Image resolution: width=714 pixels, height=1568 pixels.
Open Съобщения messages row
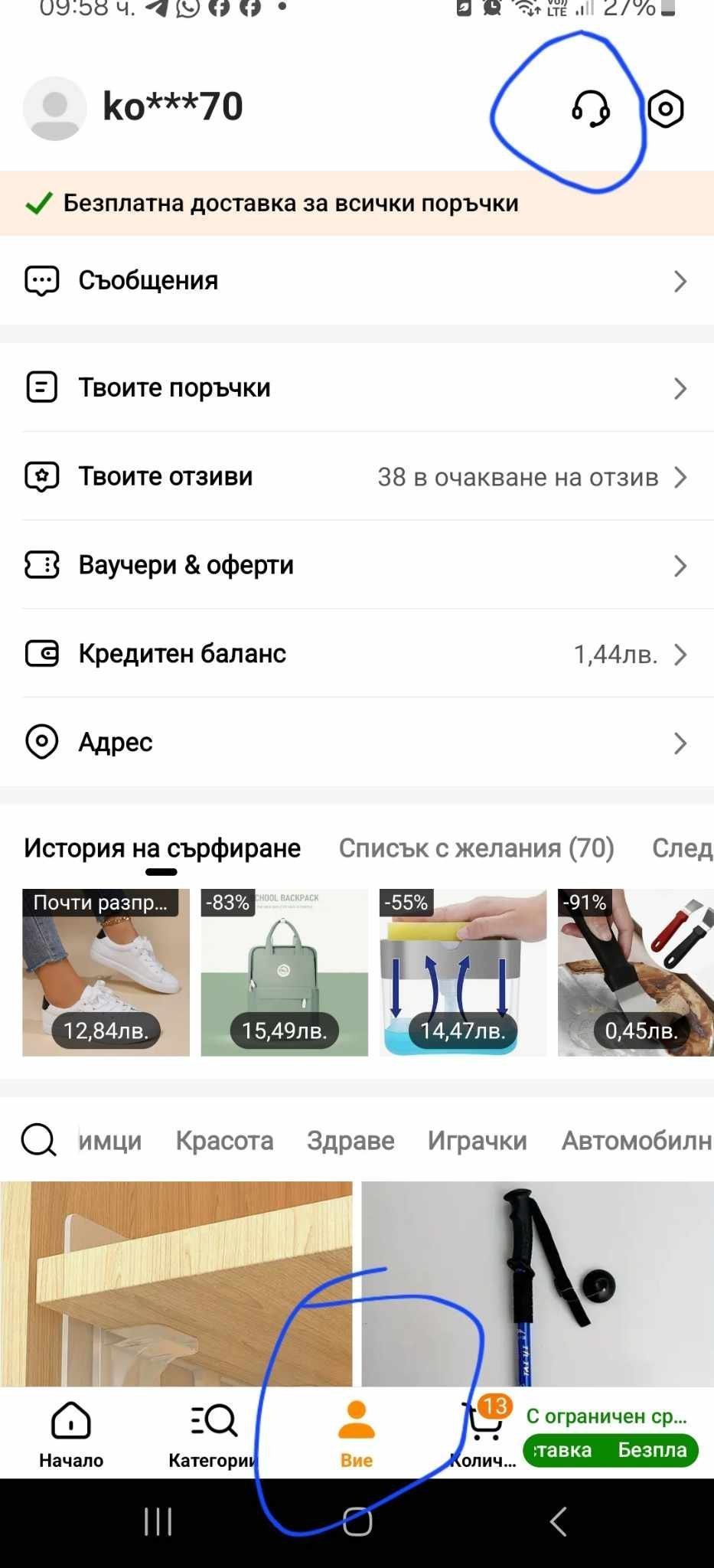coord(357,280)
